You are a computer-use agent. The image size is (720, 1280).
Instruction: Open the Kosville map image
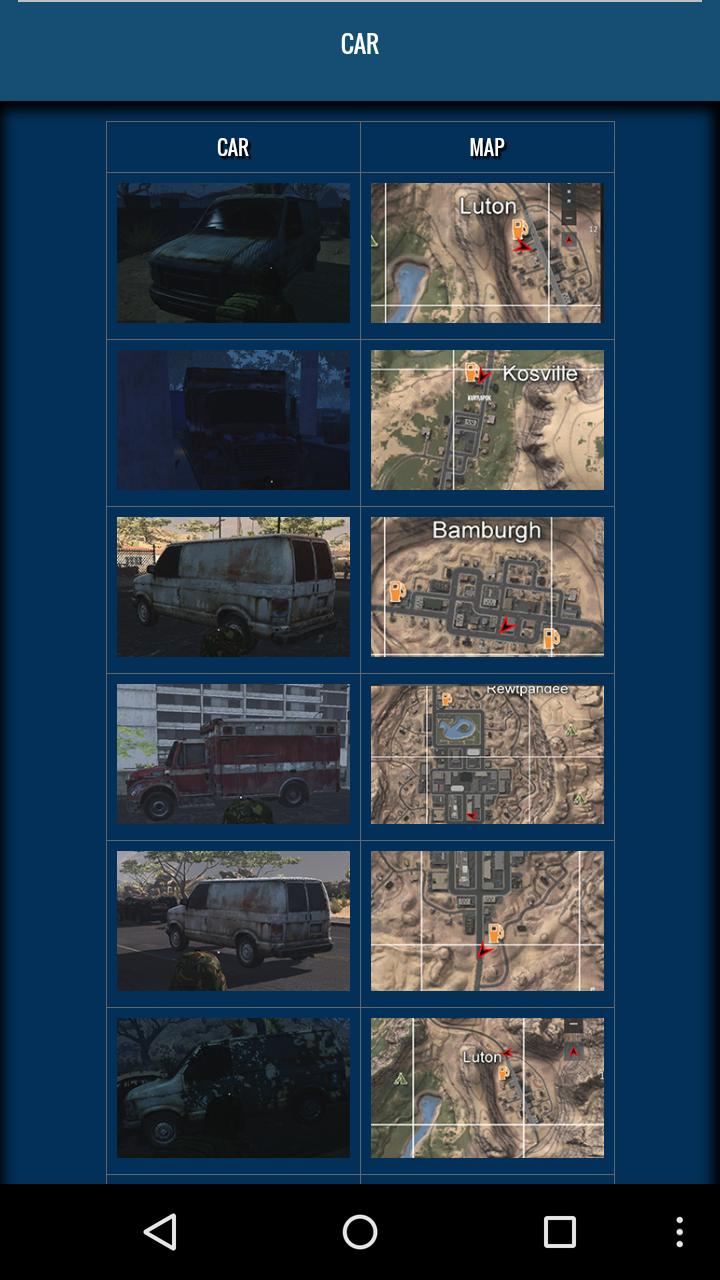(487, 420)
